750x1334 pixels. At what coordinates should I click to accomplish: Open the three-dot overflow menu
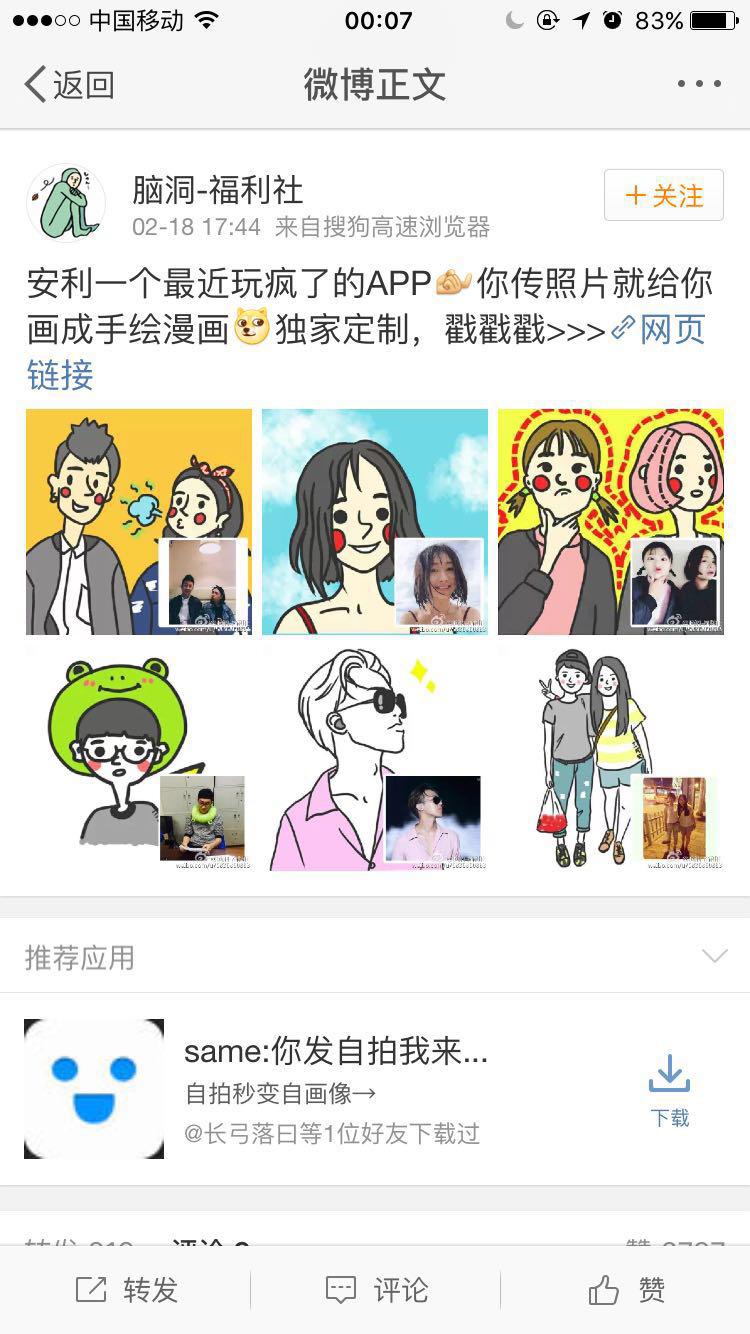699,84
